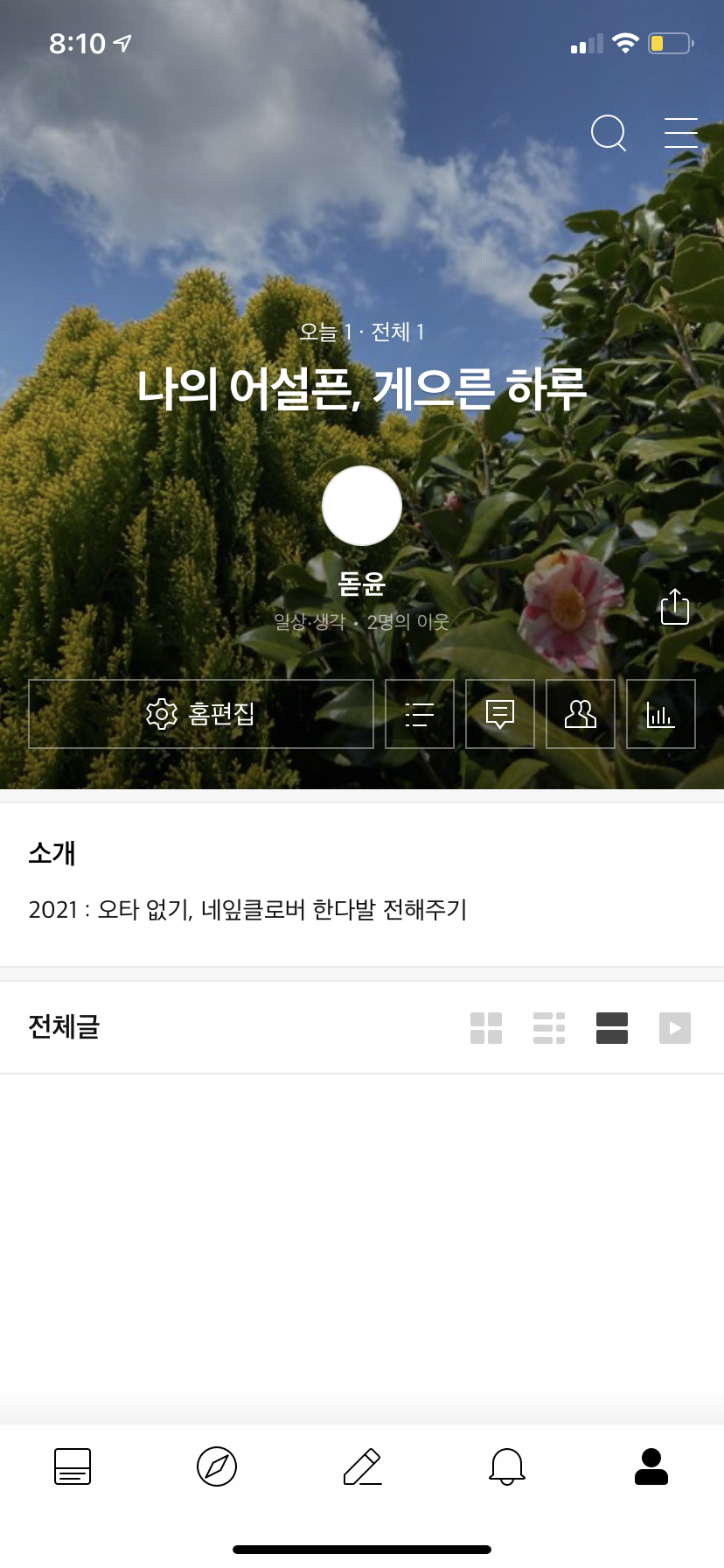724x1568 pixels.
Task: Switch to the feed tab in bottom bar
Action: tap(72, 1466)
